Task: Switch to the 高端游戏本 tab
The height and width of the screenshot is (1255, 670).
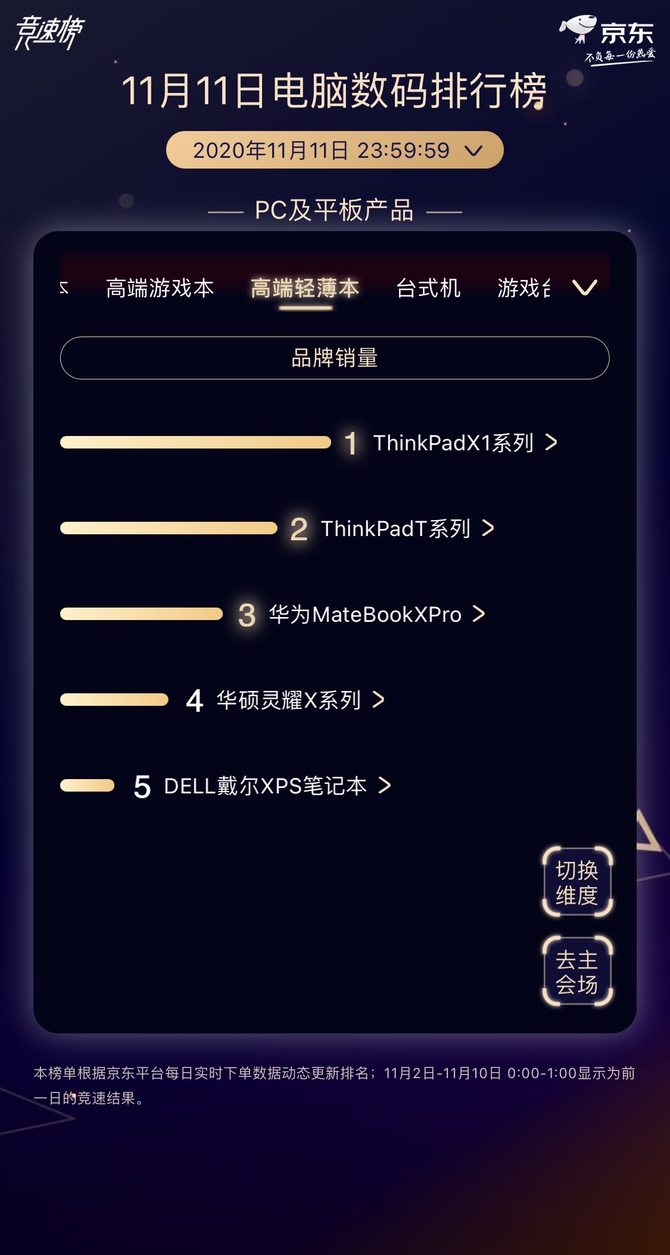Action: 160,288
